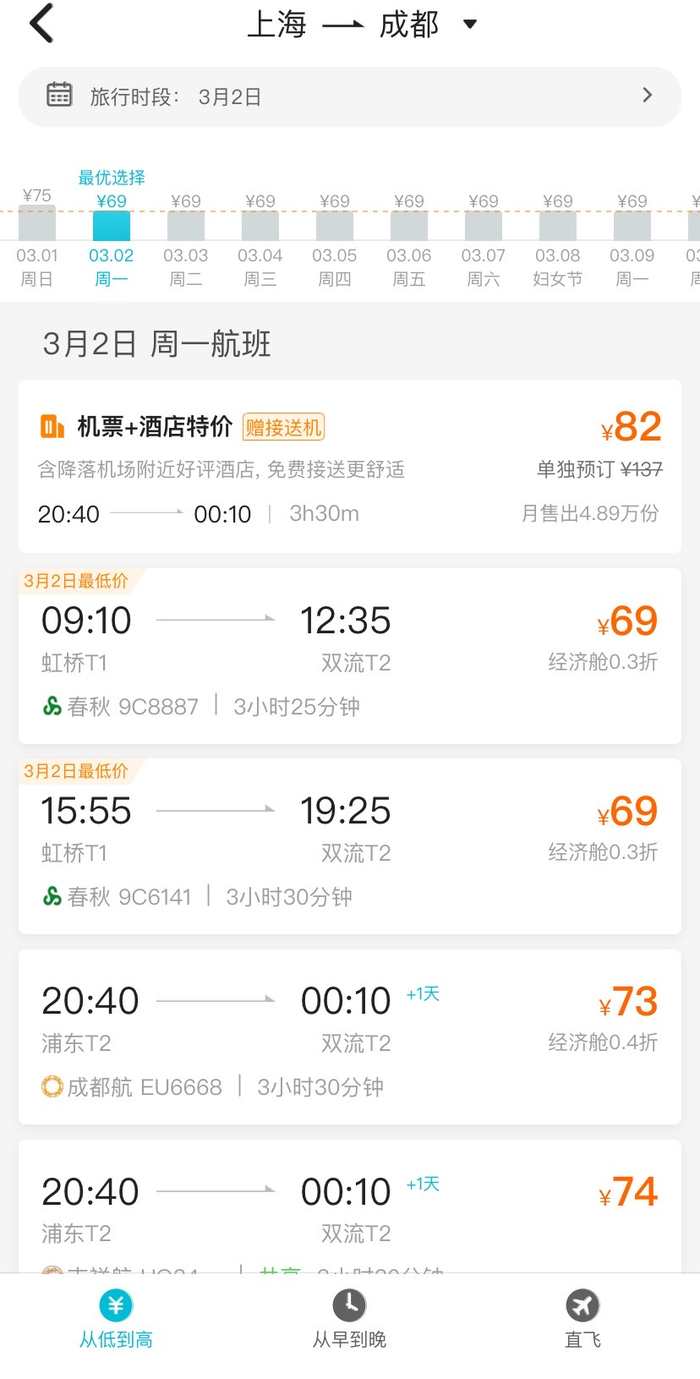Open the 上海 → 成都 route dropdown
Image resolution: width=700 pixels, height=1379 pixels.
pos(362,24)
